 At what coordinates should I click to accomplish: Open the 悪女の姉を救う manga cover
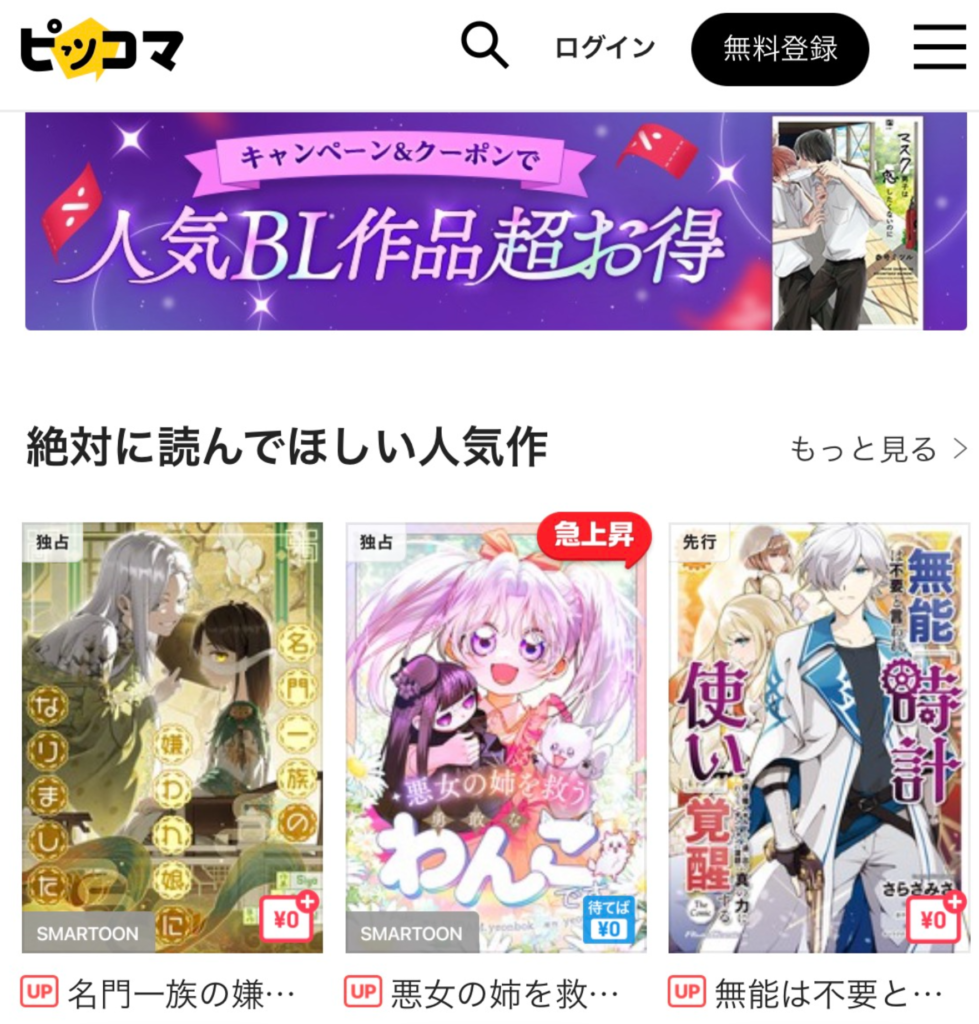click(497, 737)
